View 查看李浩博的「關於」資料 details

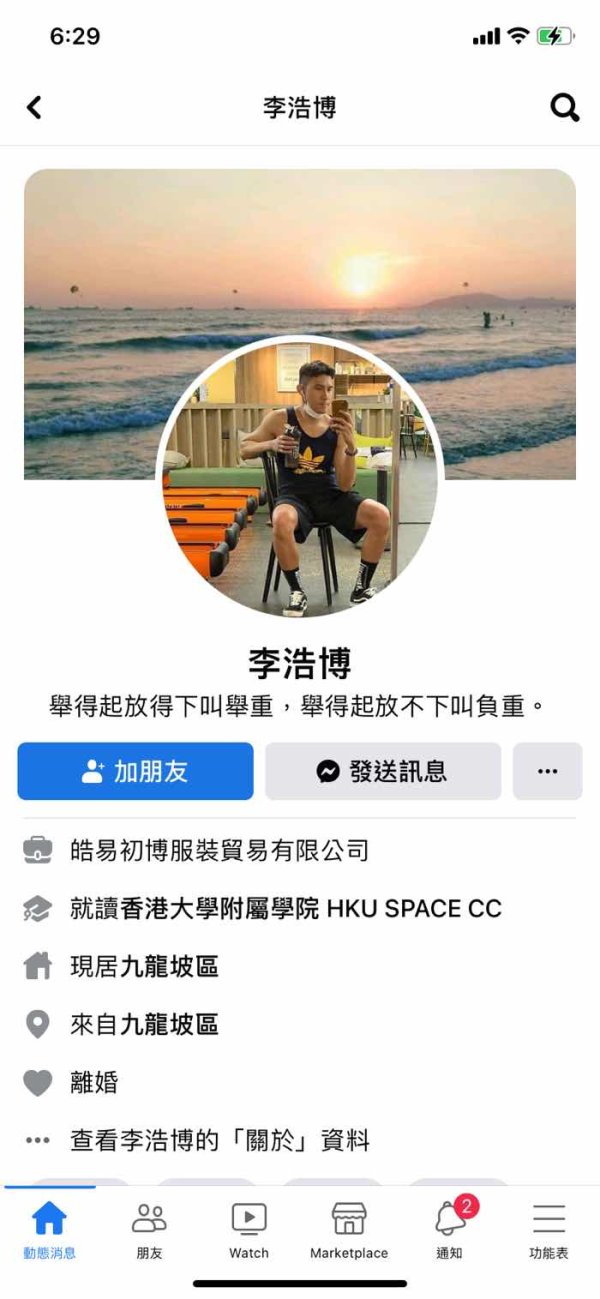pyautogui.click(x=220, y=1140)
